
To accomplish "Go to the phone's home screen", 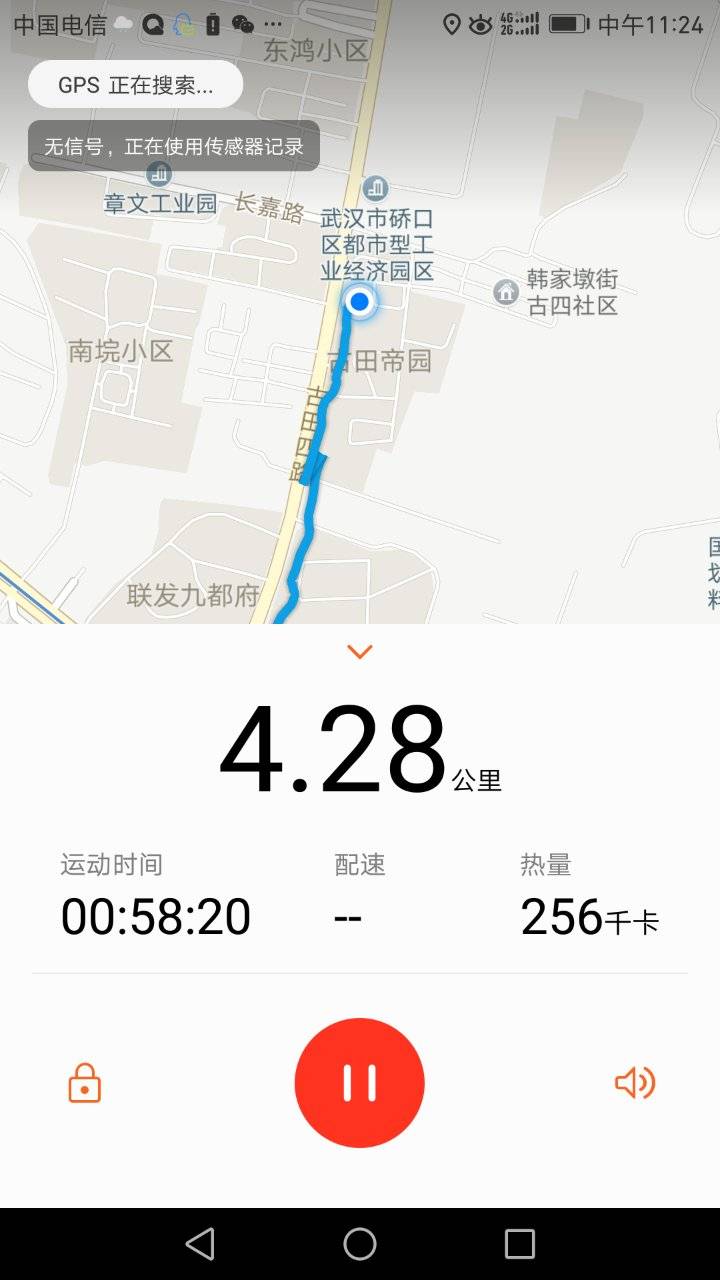I will click(360, 1244).
